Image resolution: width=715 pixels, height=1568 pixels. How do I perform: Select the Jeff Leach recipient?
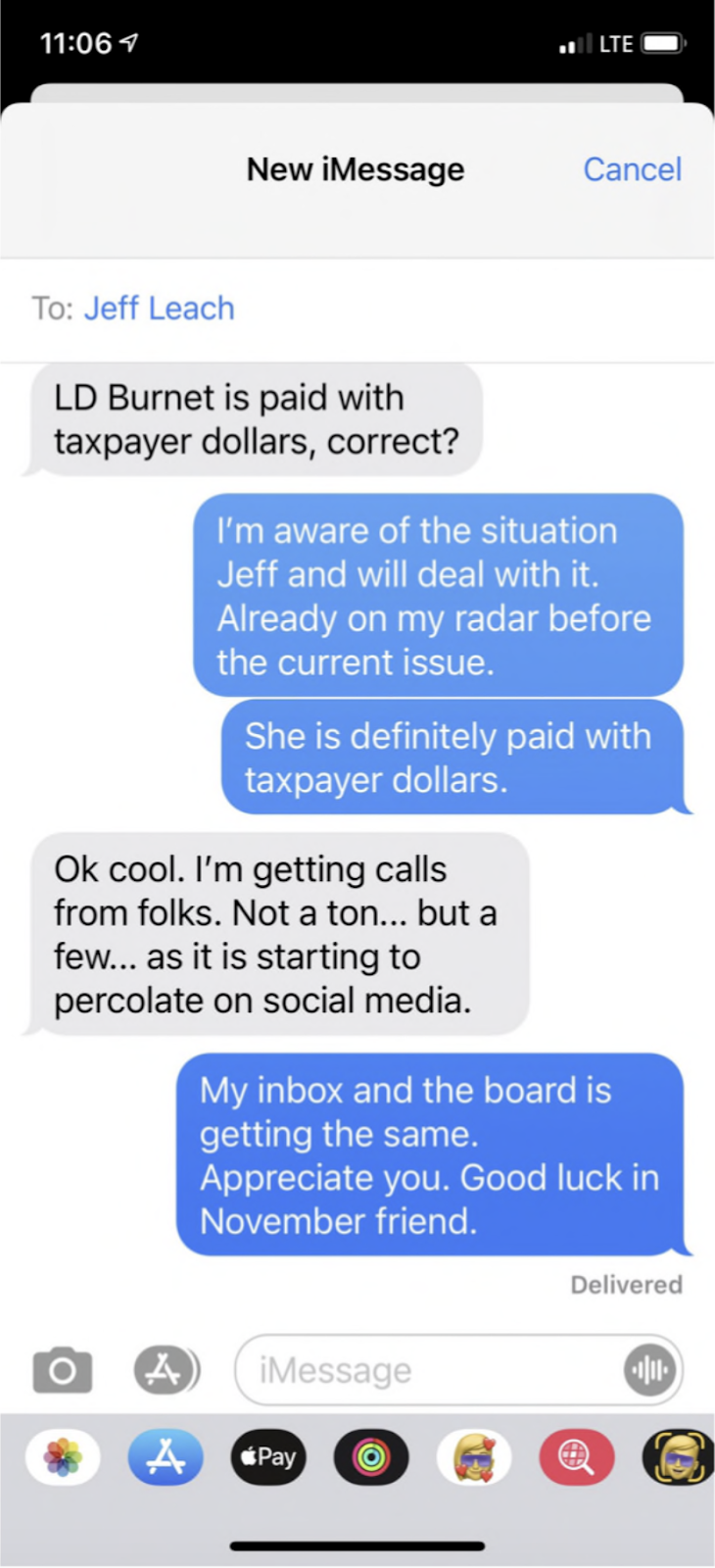(159, 309)
